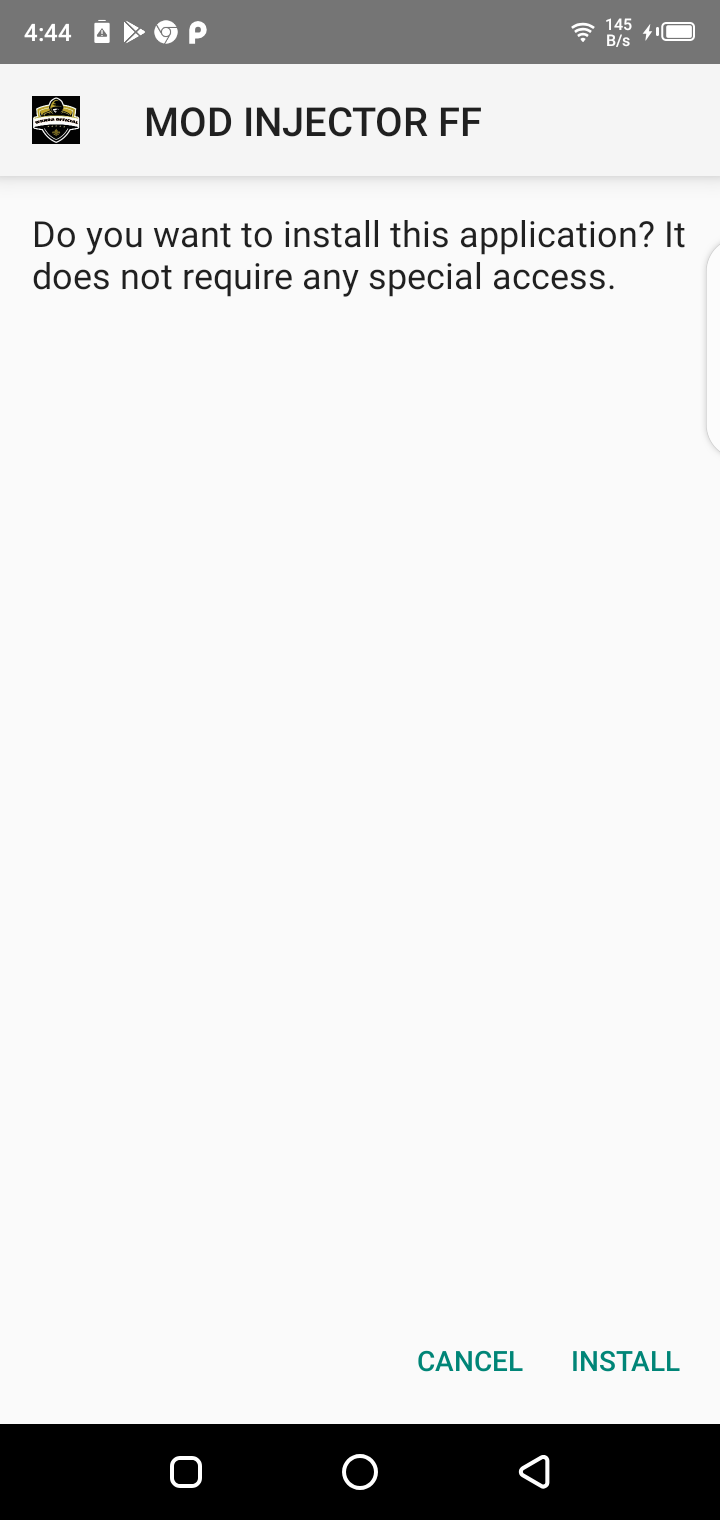Install the MOD INJECTOR FF app
The width and height of the screenshot is (720, 1520).
(x=625, y=1361)
